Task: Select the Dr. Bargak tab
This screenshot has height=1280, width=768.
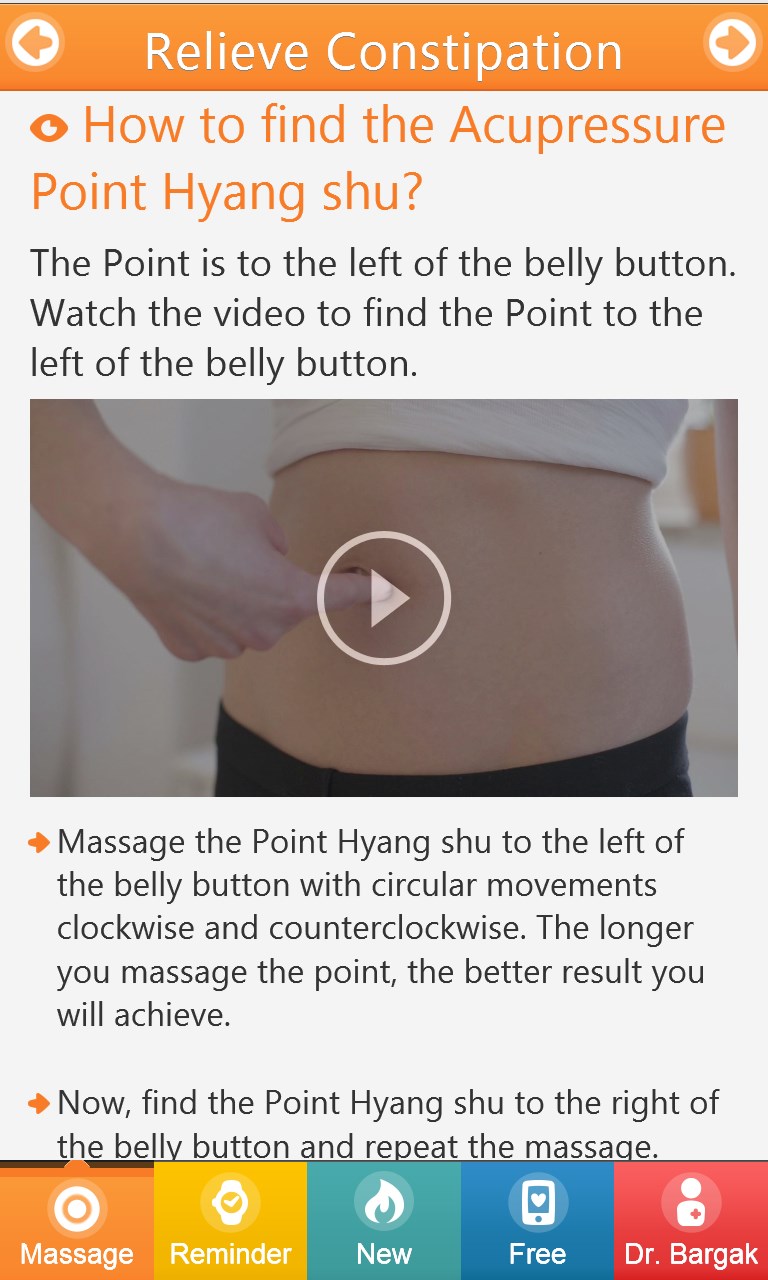Action: click(691, 1222)
